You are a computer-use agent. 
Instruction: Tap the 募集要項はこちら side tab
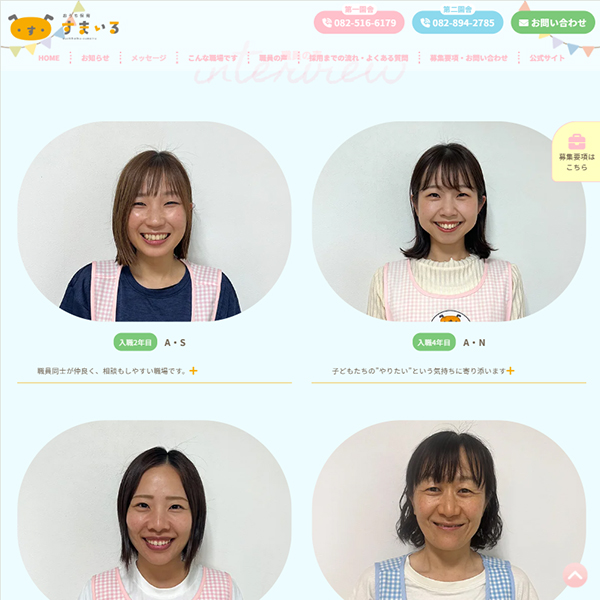577,153
